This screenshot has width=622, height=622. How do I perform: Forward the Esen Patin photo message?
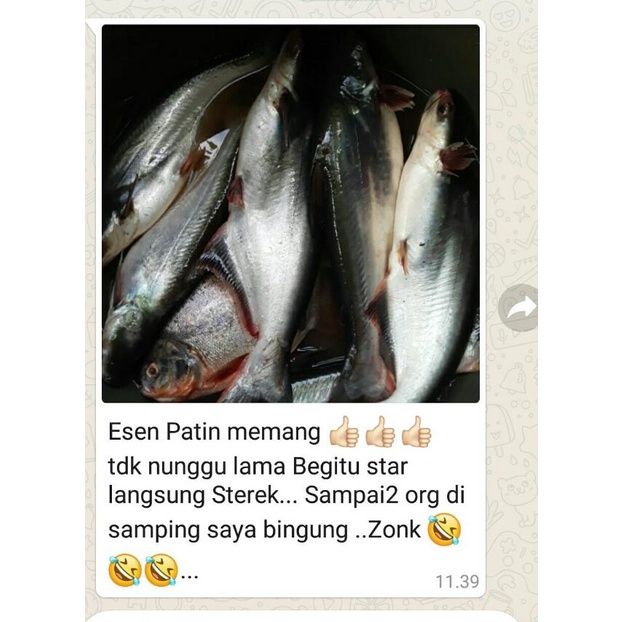[x=519, y=308]
